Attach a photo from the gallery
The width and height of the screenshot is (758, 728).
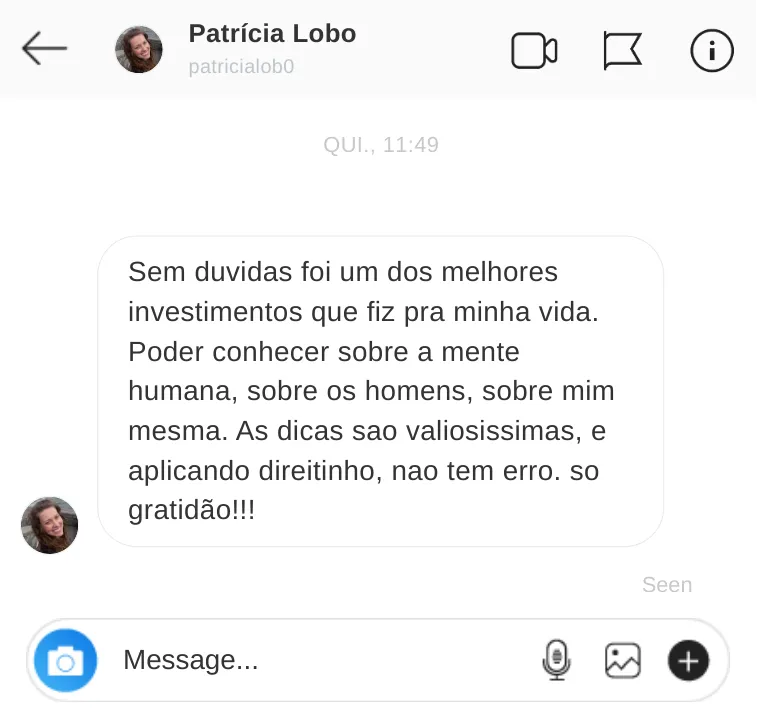(x=622, y=660)
